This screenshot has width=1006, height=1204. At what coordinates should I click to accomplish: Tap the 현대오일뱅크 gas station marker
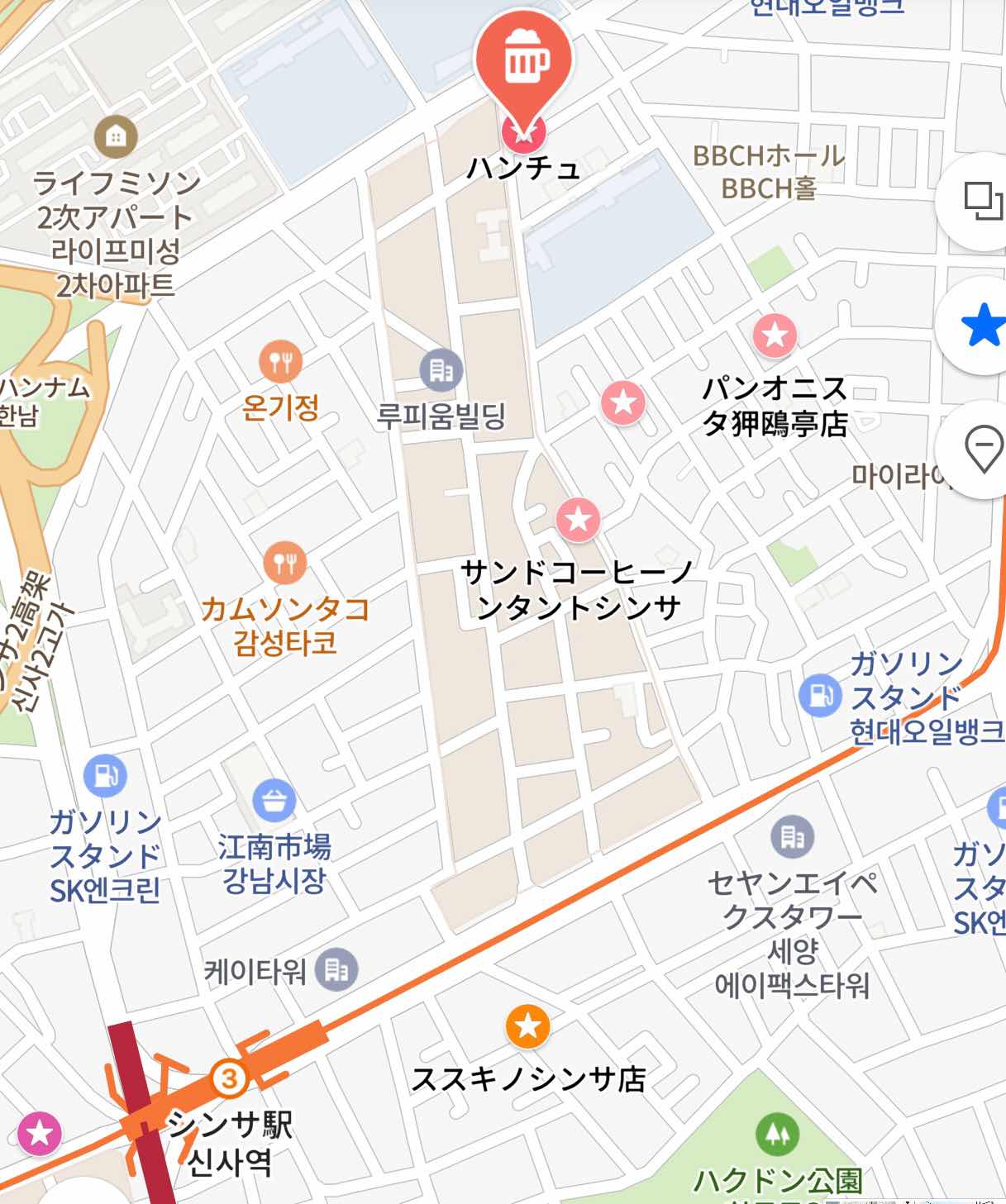point(819,694)
